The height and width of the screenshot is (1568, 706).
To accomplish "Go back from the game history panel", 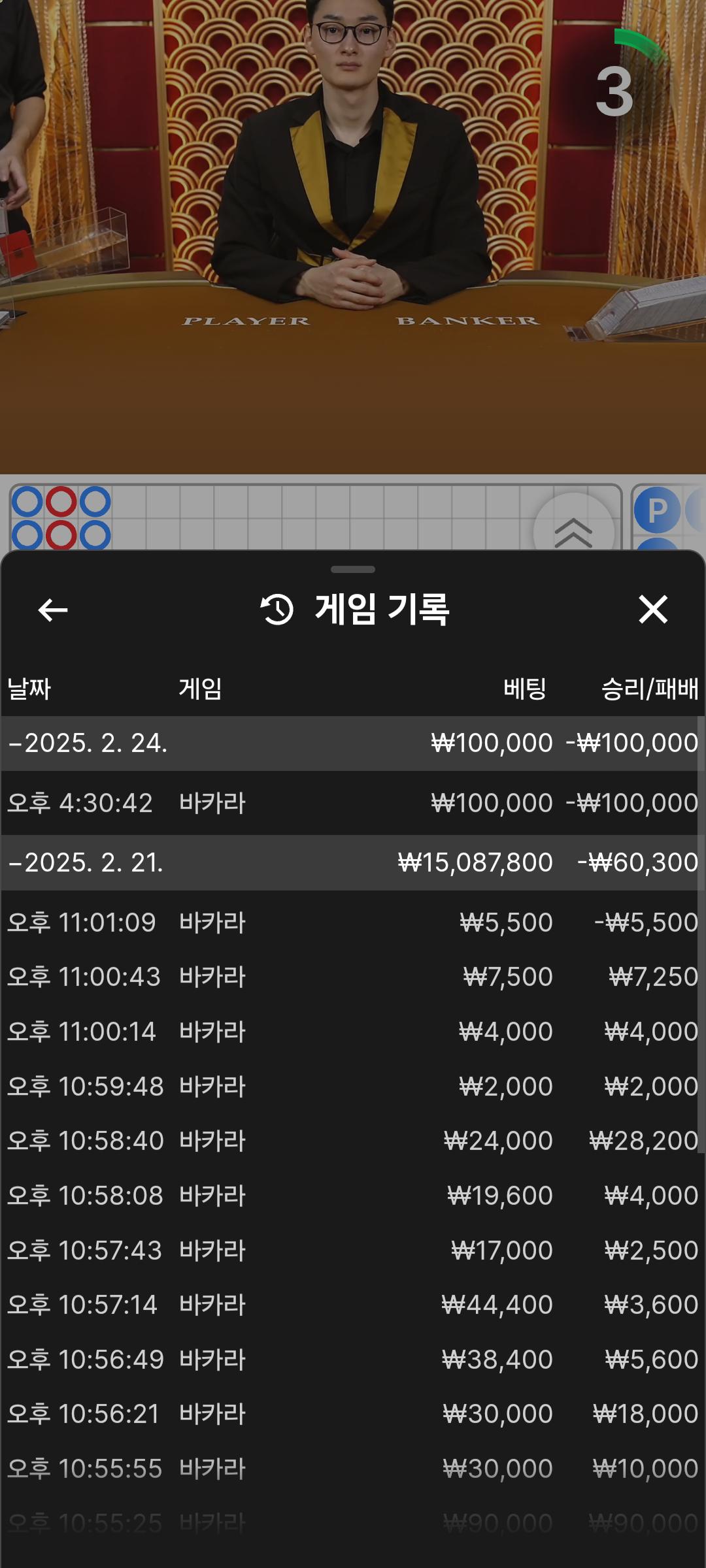I will click(53, 610).
